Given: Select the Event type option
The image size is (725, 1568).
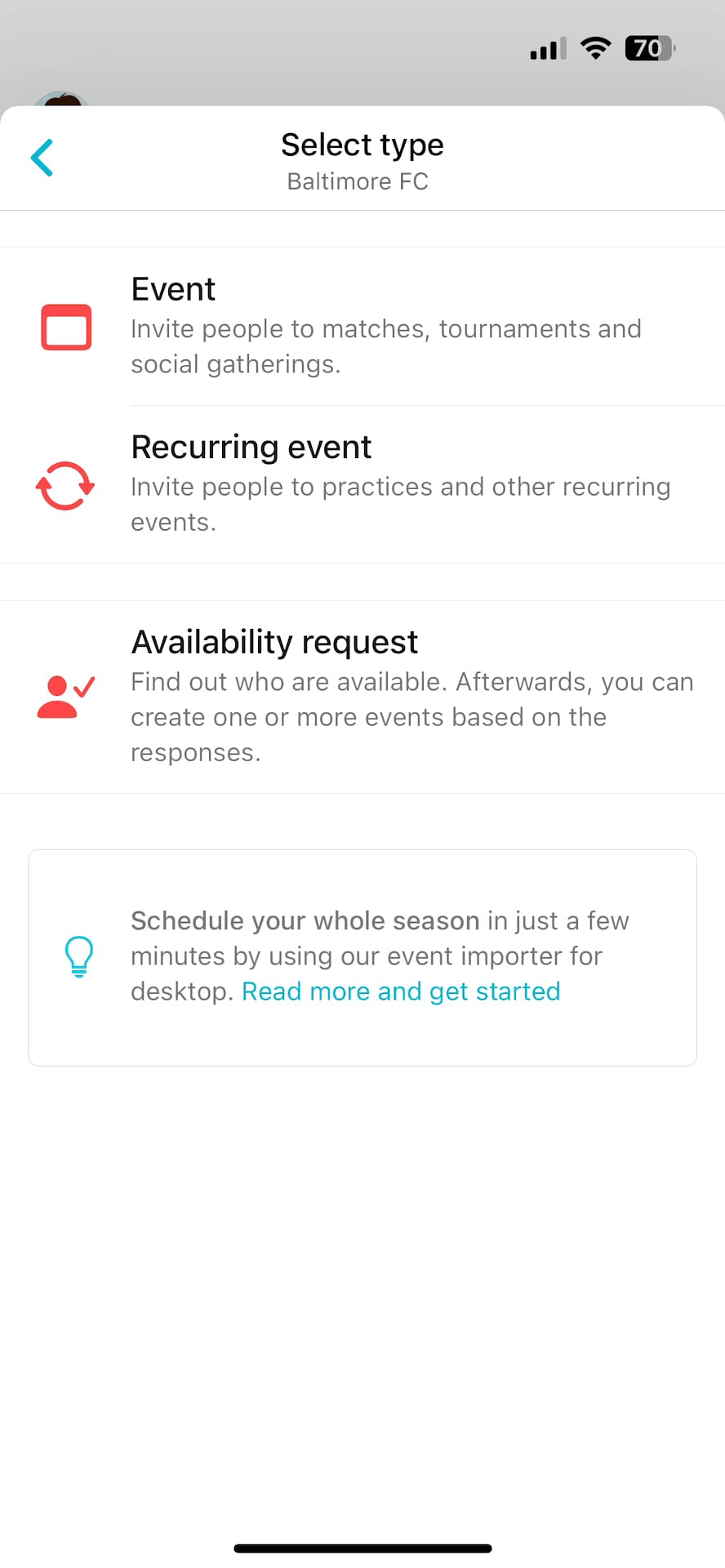Looking at the screenshot, I should coord(362,326).
